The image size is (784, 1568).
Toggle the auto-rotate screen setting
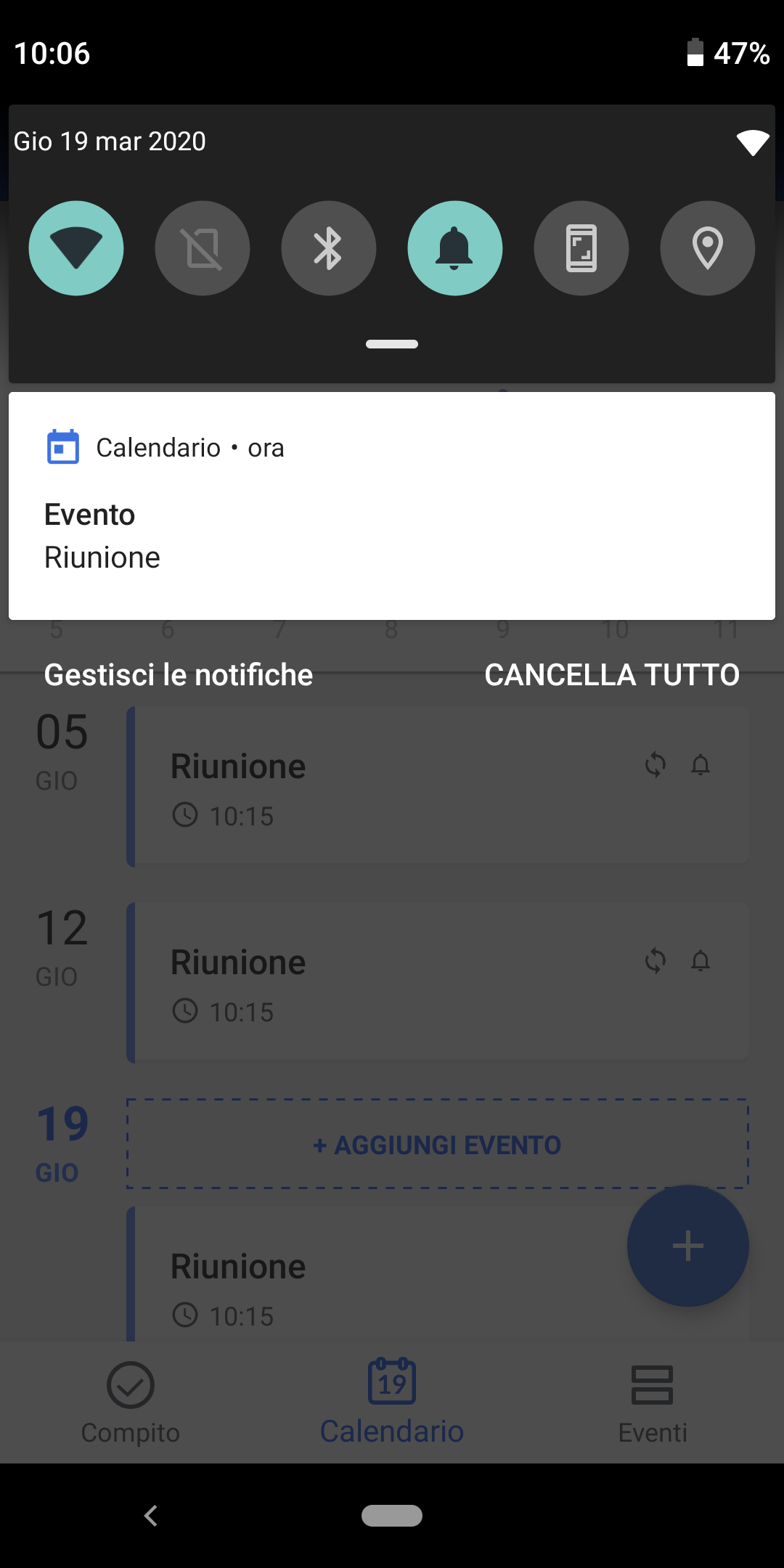[x=581, y=248]
